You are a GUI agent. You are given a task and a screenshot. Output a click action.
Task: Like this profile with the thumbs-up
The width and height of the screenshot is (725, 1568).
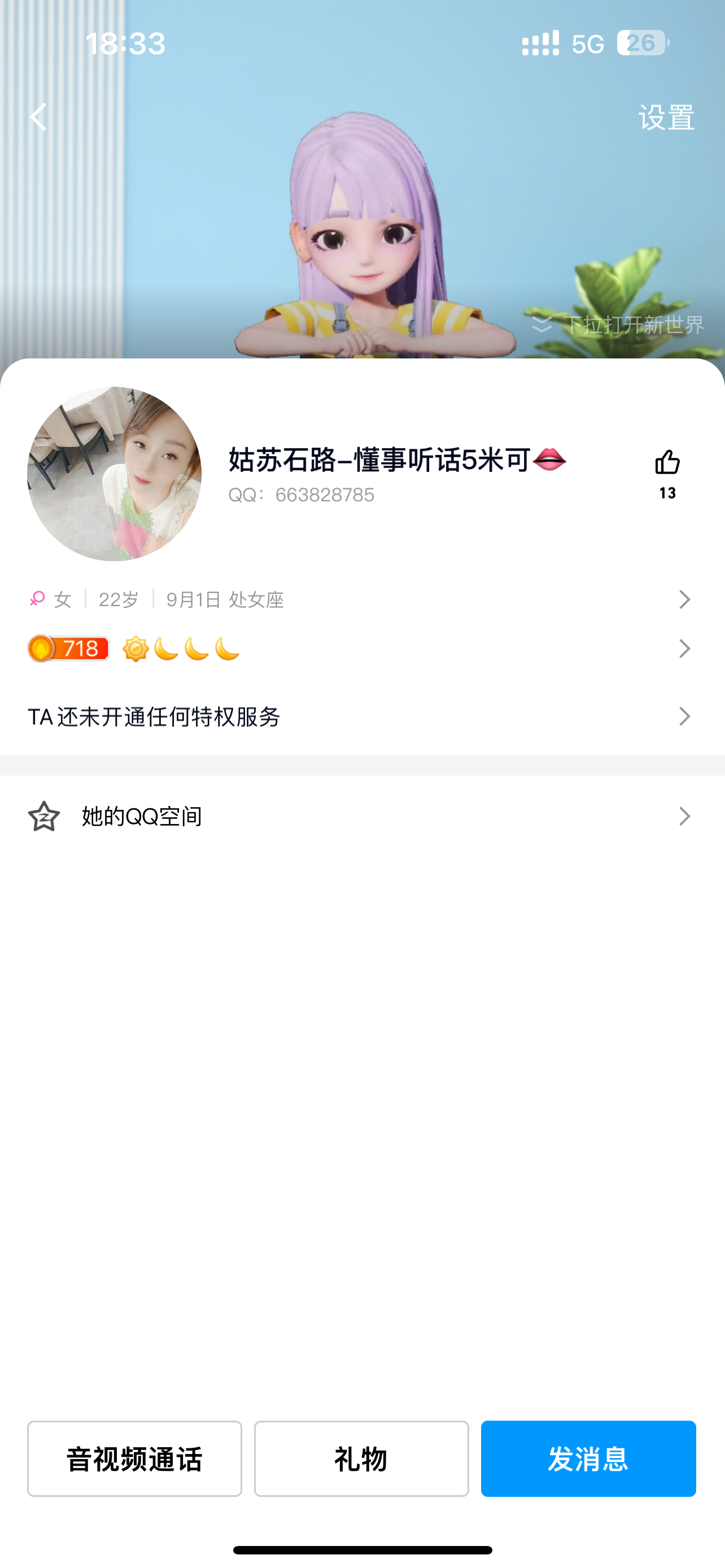(x=667, y=463)
